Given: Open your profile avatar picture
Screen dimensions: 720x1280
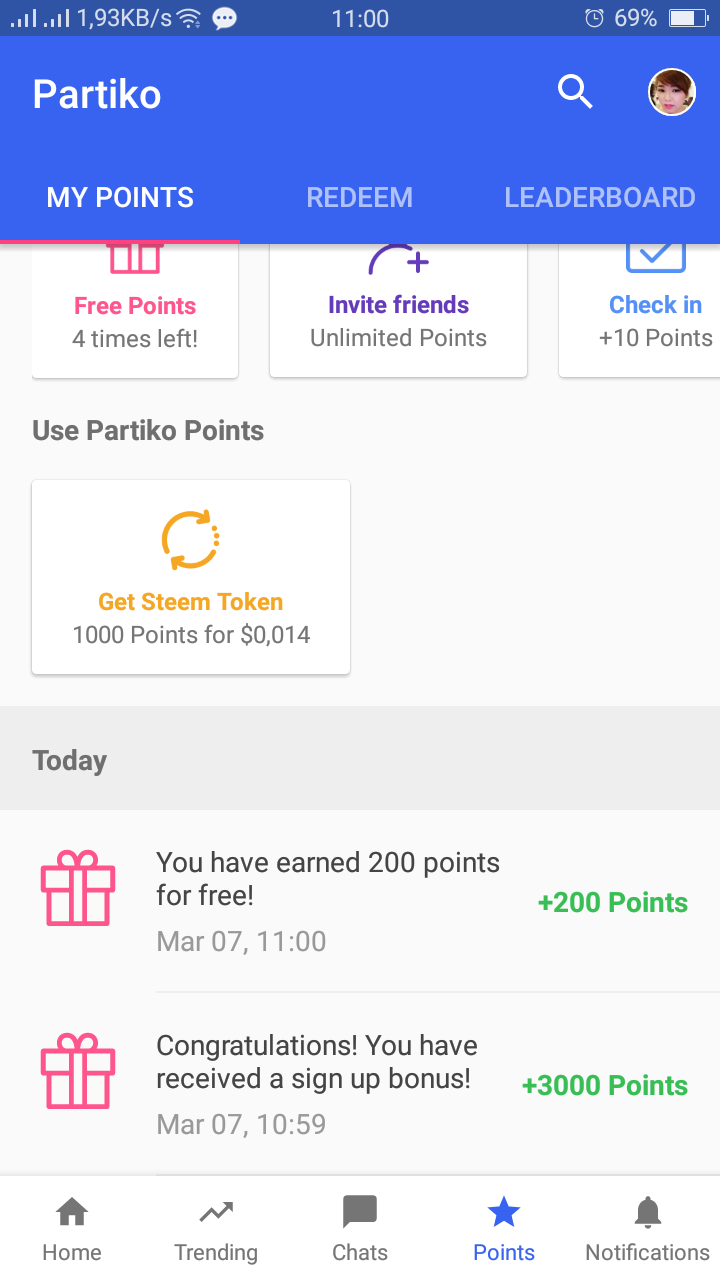Looking at the screenshot, I should [x=671, y=91].
